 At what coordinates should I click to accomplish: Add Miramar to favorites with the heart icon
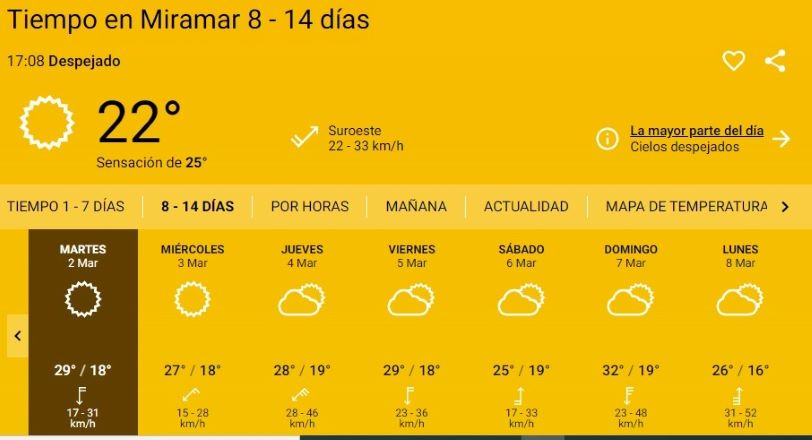pos(734,61)
